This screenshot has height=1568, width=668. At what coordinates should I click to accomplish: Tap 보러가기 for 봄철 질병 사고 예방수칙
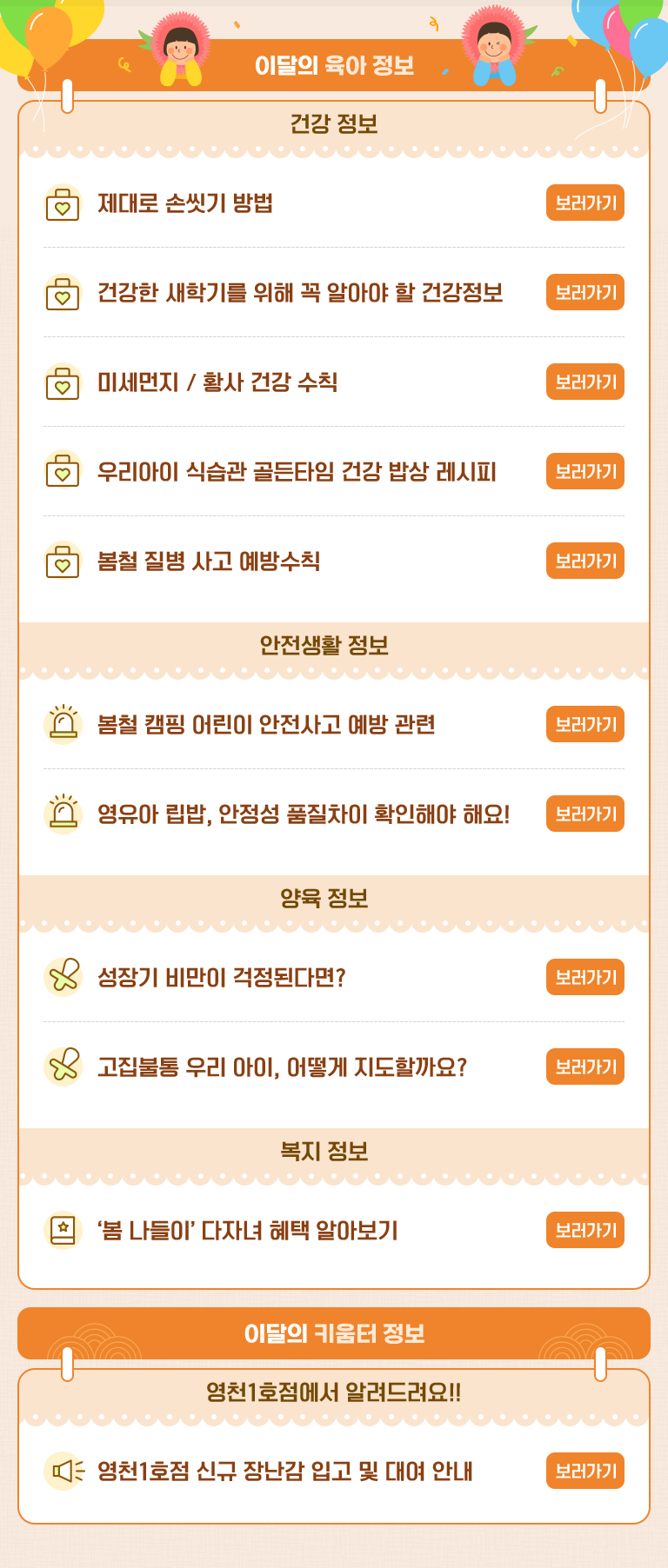[x=584, y=561]
